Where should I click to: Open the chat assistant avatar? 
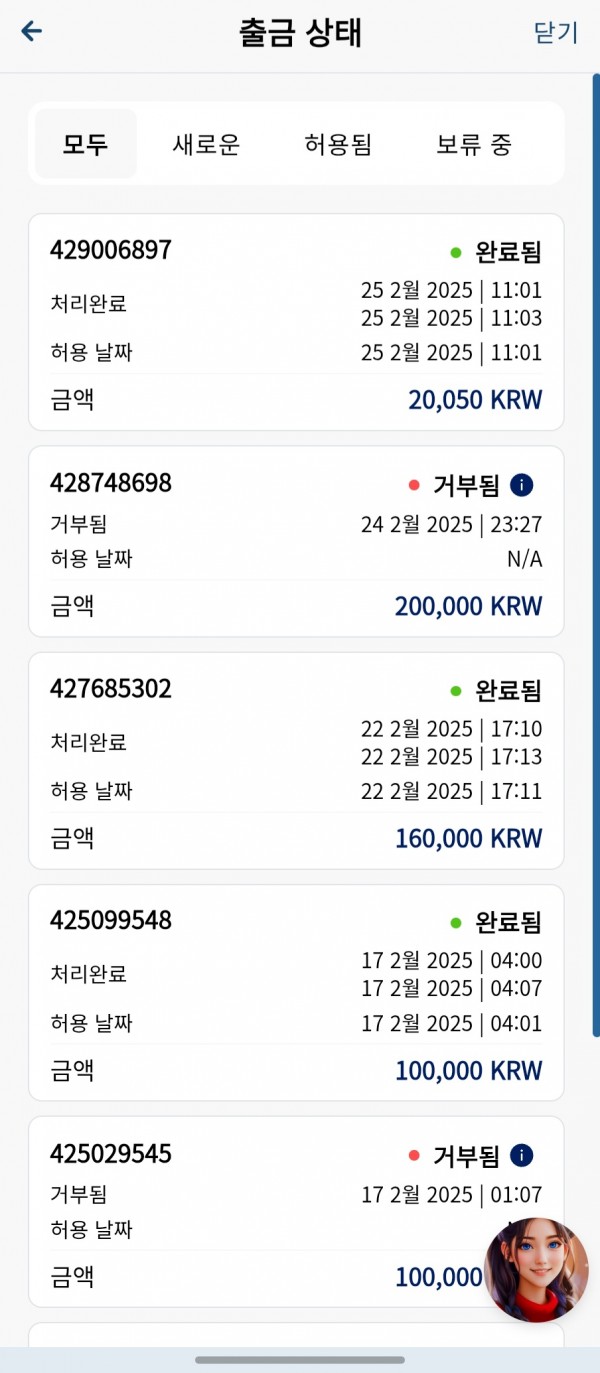pyautogui.click(x=536, y=1270)
